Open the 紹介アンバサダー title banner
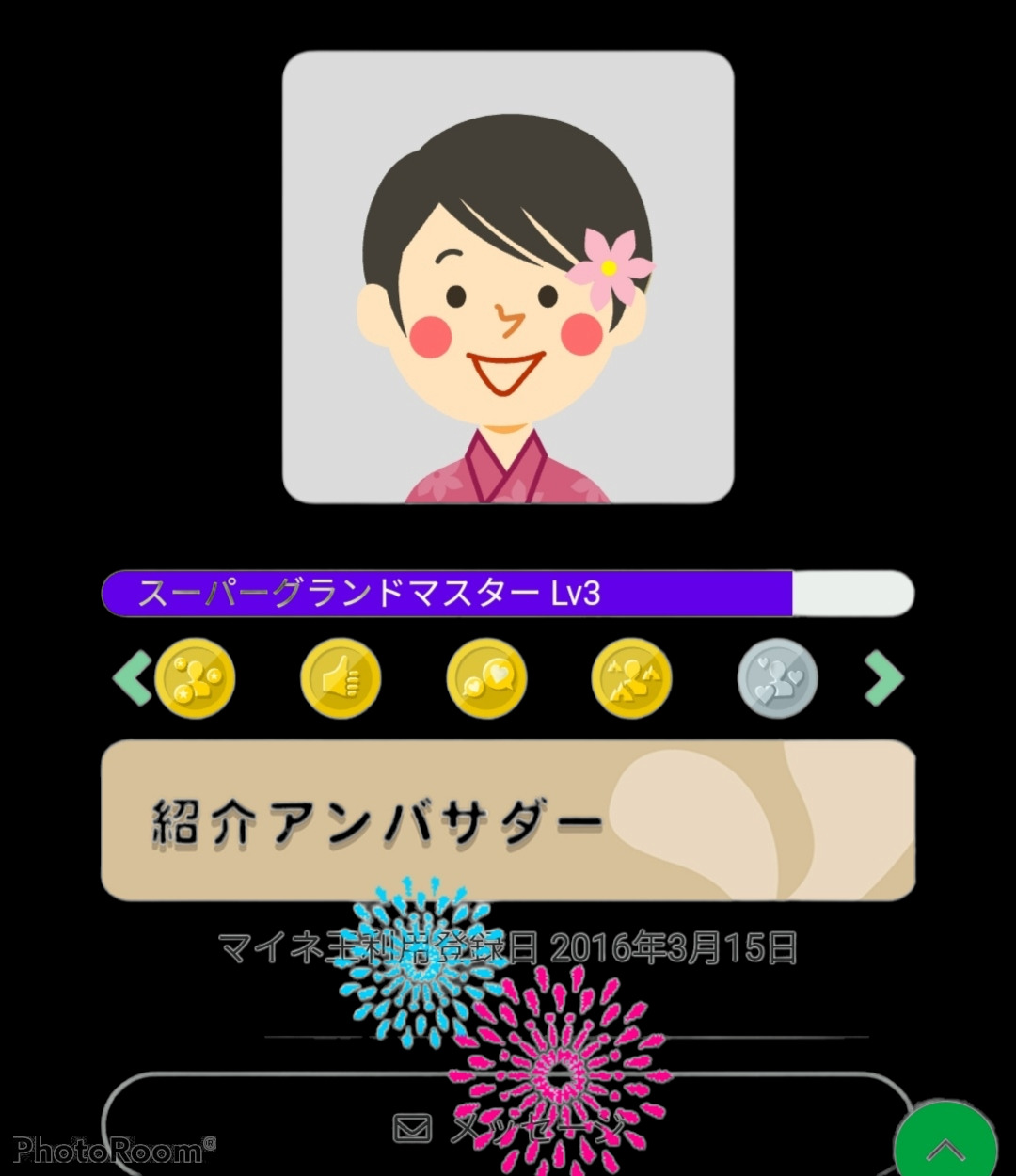1016x1176 pixels. tap(508, 820)
